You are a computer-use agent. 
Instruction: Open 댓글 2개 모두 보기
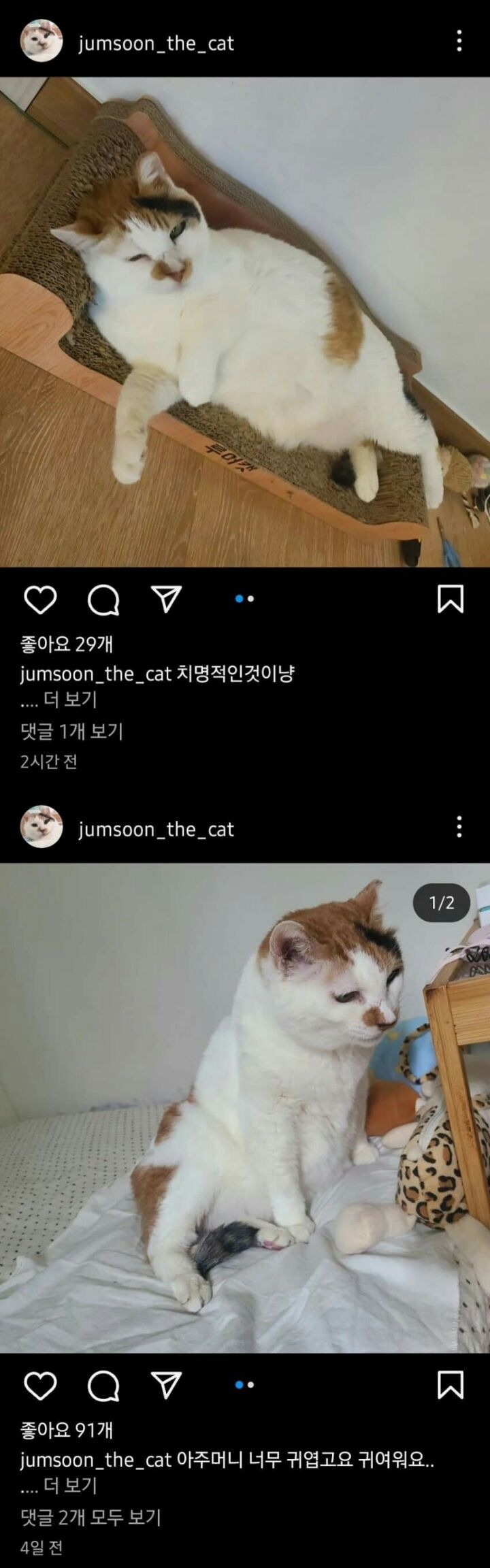pyautogui.click(x=91, y=1518)
